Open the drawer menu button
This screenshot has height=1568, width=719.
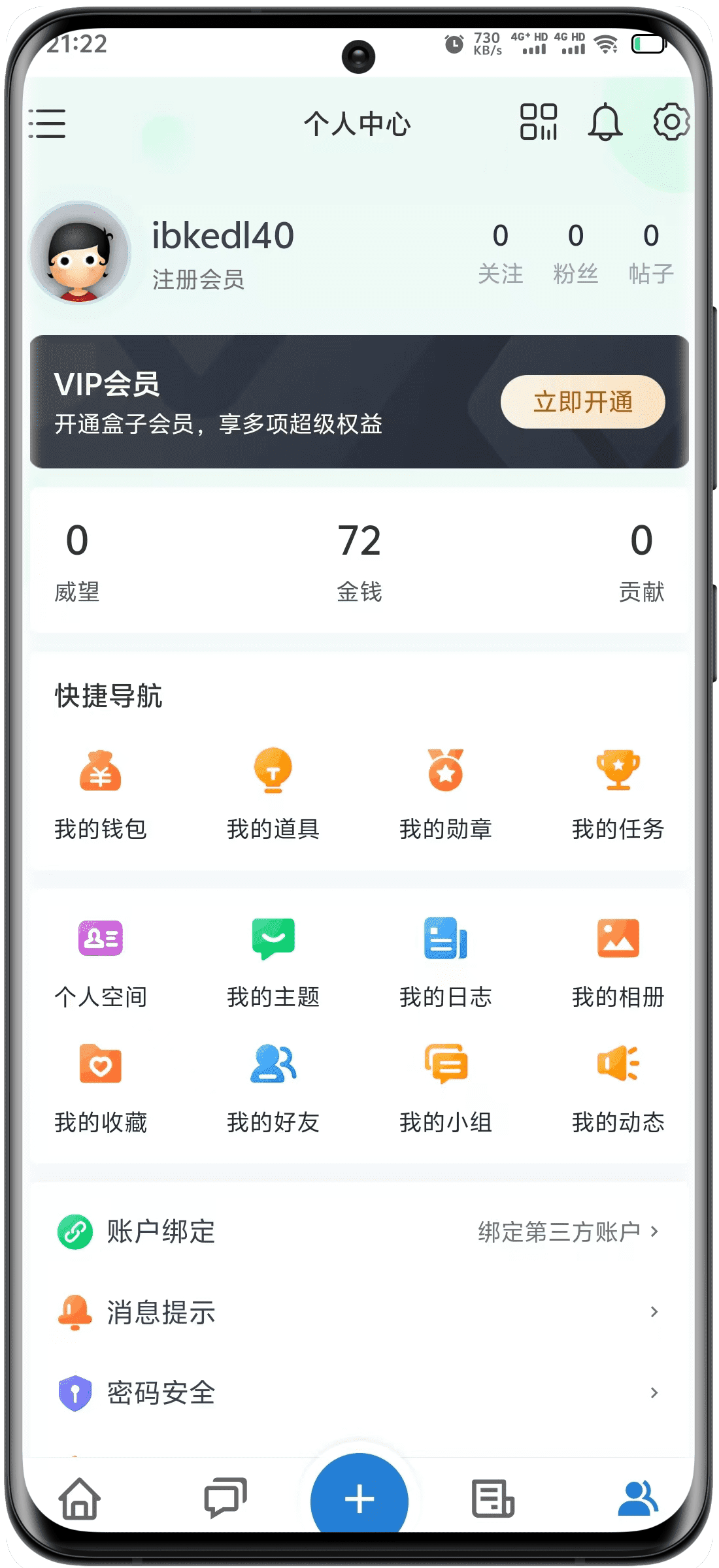pos(47,123)
